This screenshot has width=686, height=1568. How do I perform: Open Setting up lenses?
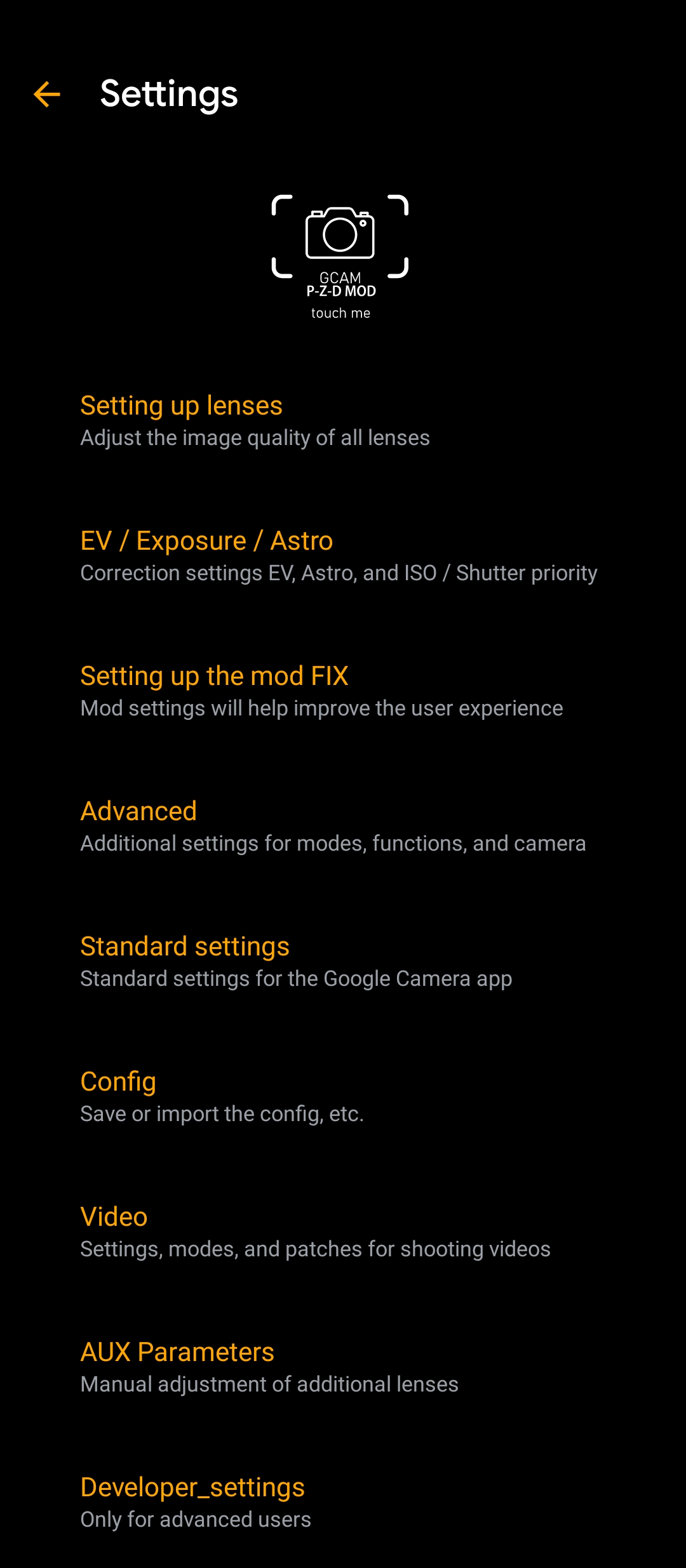click(254, 420)
